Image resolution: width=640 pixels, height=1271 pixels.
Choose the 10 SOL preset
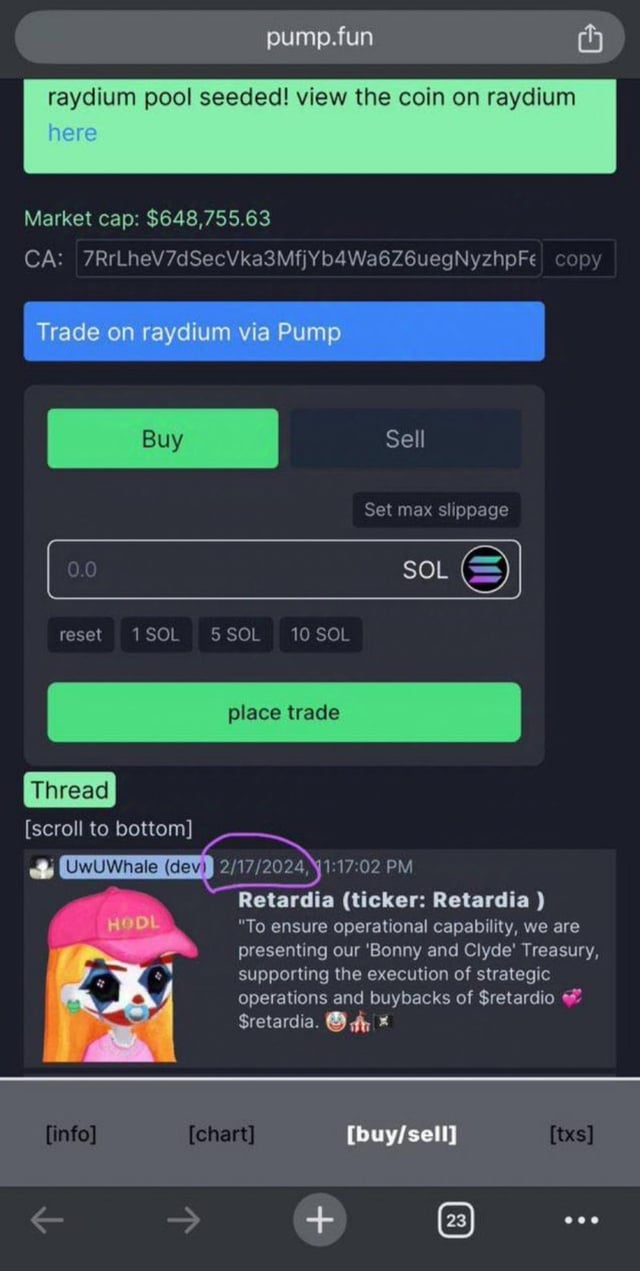(320, 635)
